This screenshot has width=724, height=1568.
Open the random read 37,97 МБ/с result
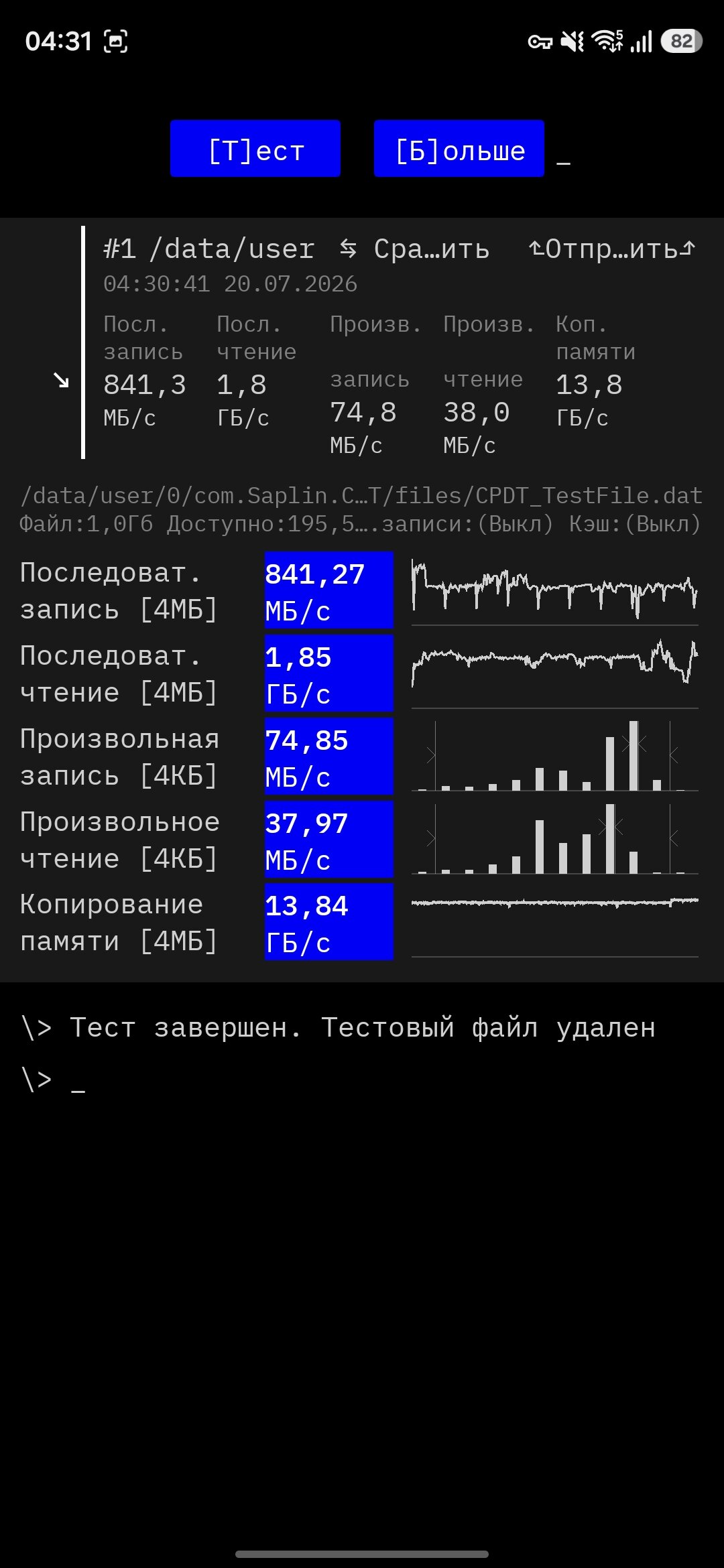(x=329, y=840)
